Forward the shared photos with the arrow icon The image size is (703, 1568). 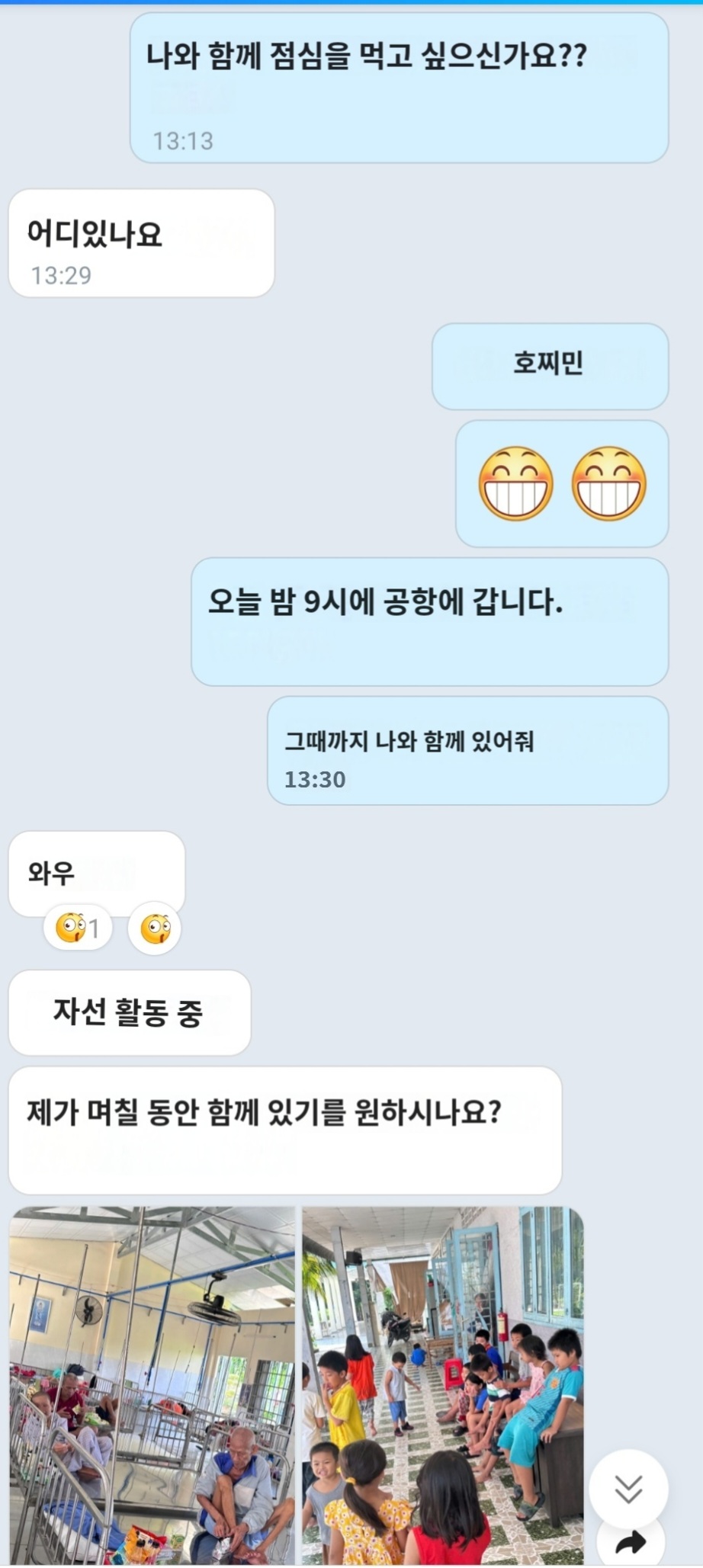coord(630,1543)
